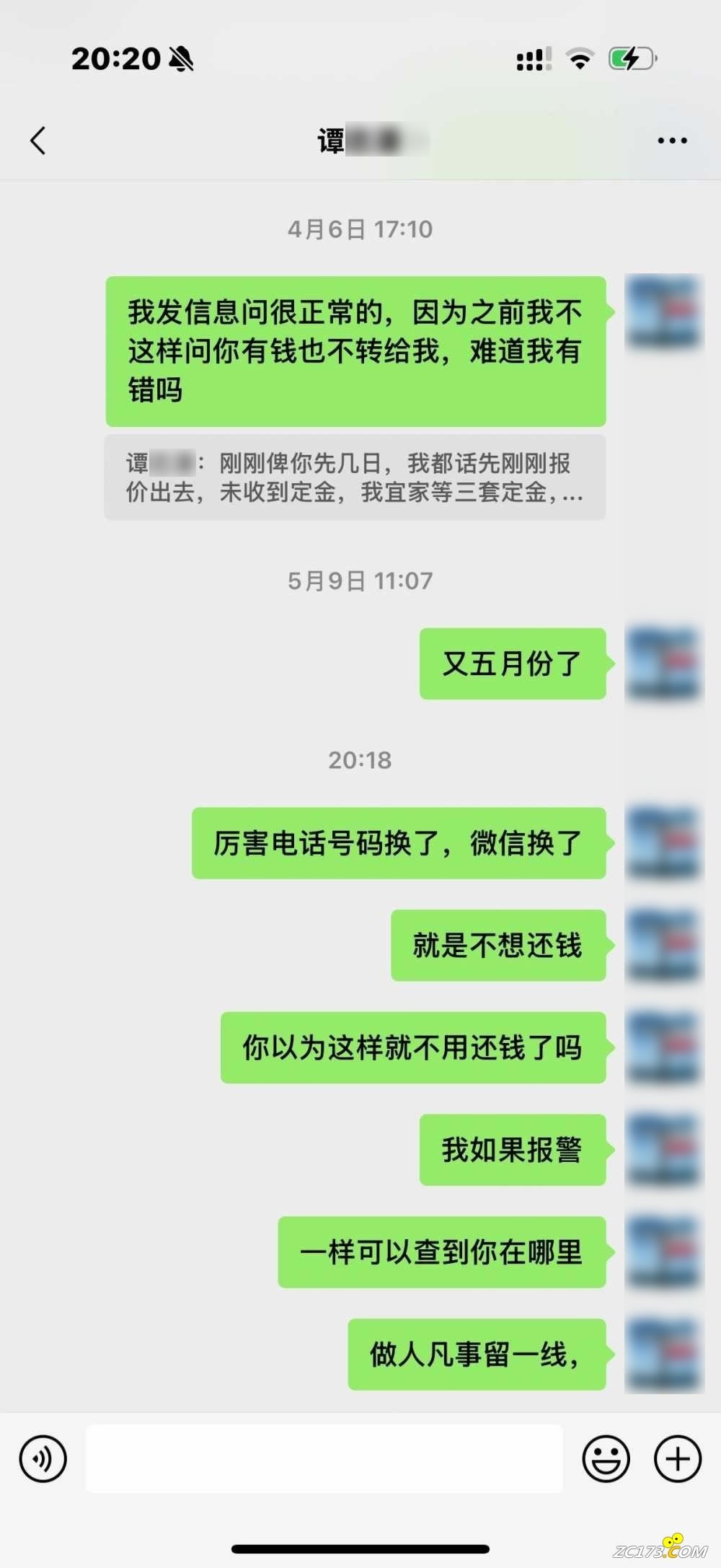Screen dimensions: 721x1568
Task: Open the plus attachments menu
Action: coord(677,1458)
